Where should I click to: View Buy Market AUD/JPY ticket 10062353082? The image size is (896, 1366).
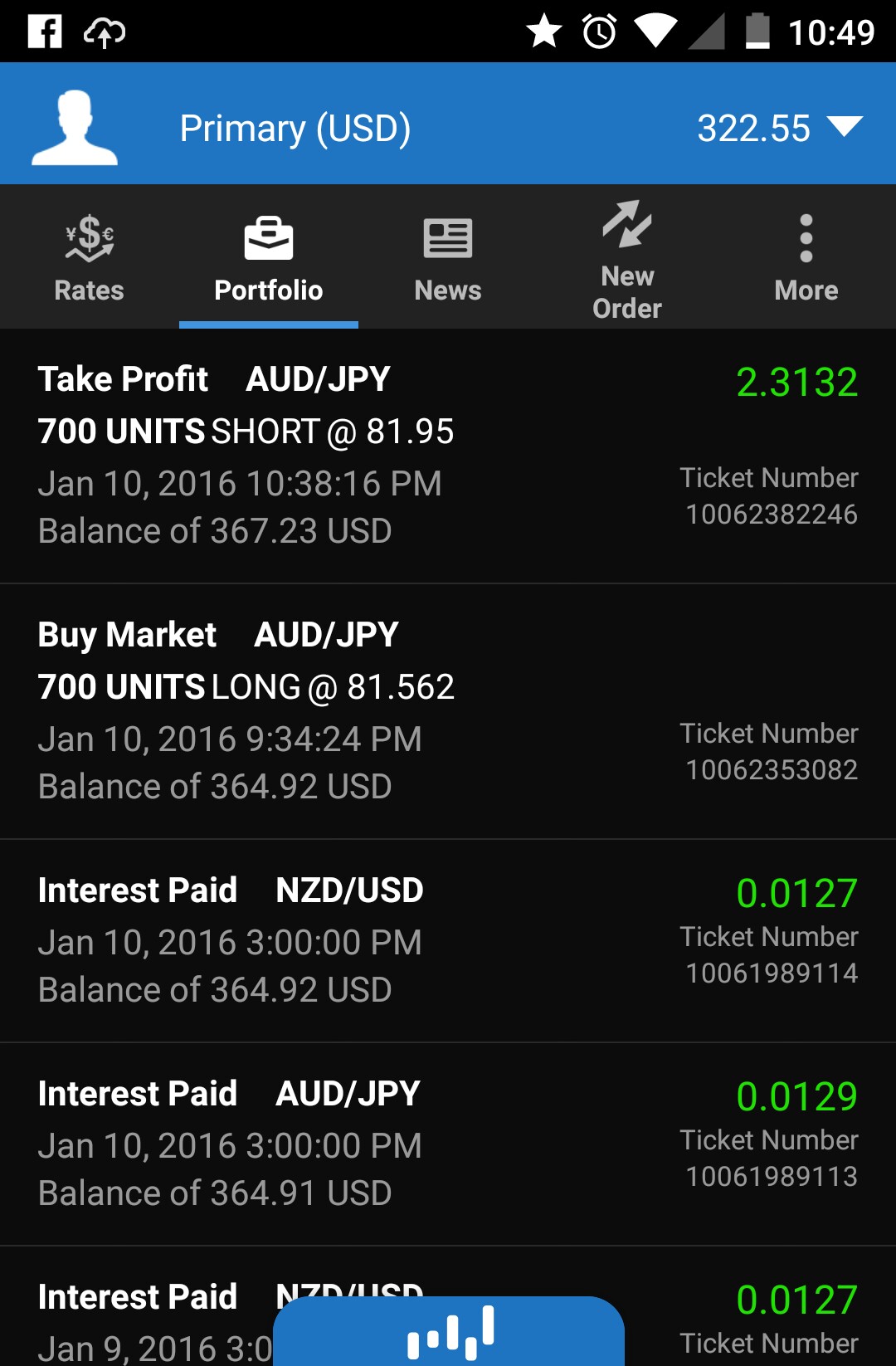[448, 710]
